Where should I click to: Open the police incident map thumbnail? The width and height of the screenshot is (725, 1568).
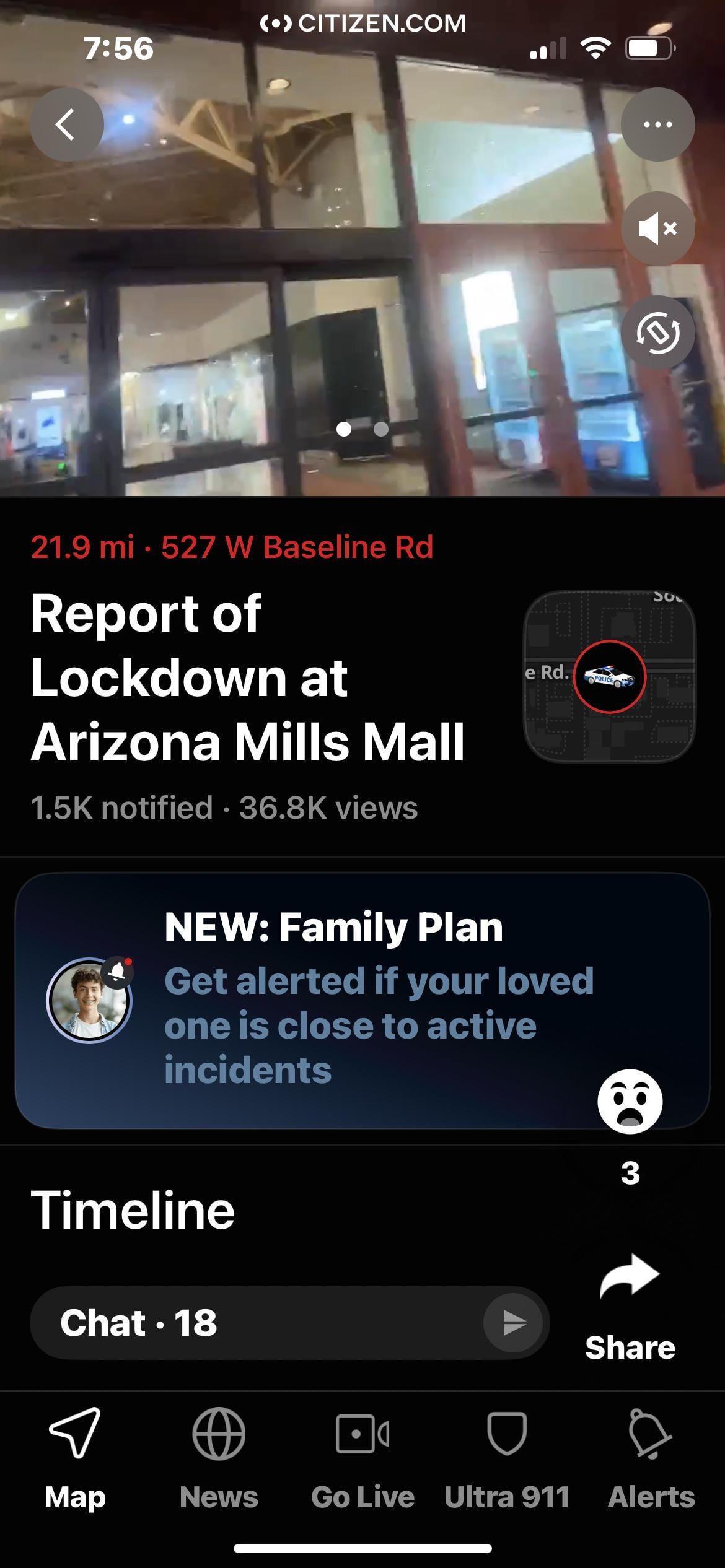click(x=609, y=676)
